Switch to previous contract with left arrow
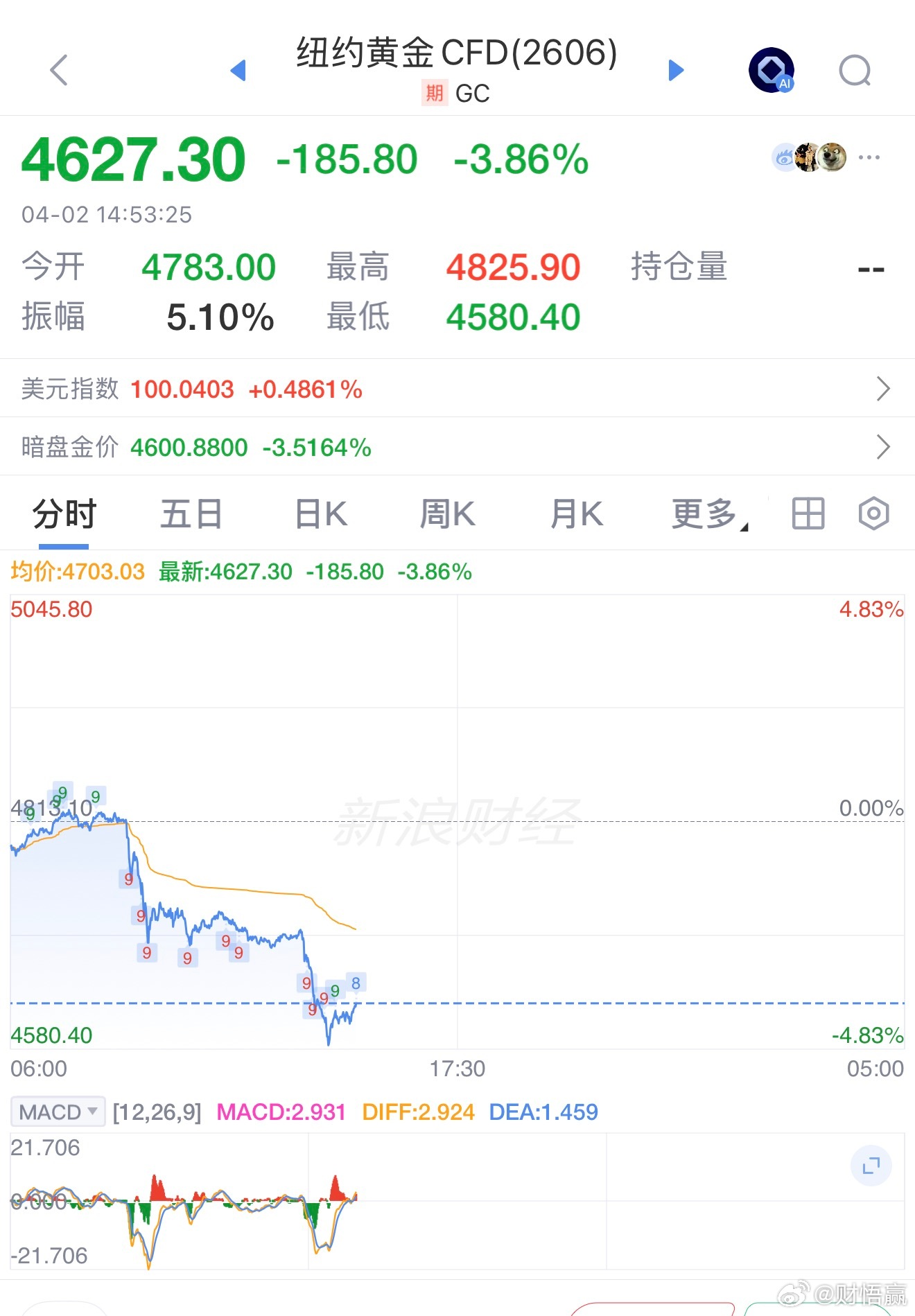 (239, 69)
